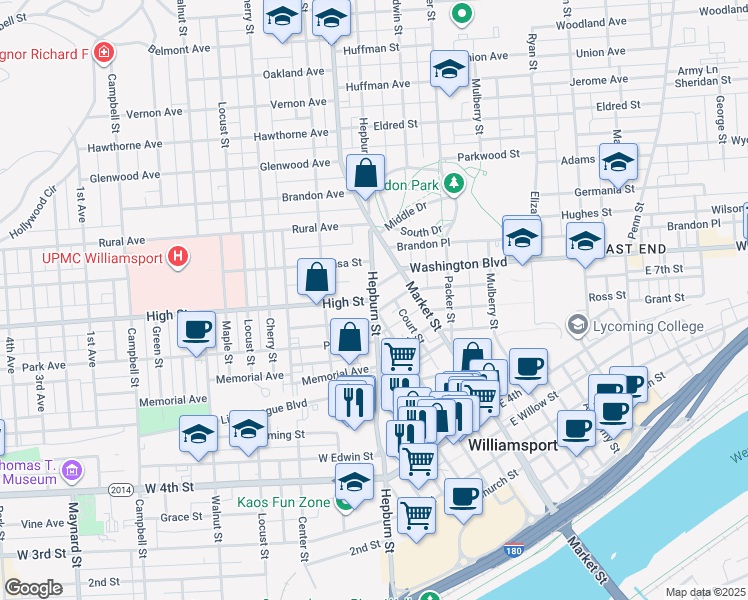Open the school marker near Union Ave

[x=449, y=71]
